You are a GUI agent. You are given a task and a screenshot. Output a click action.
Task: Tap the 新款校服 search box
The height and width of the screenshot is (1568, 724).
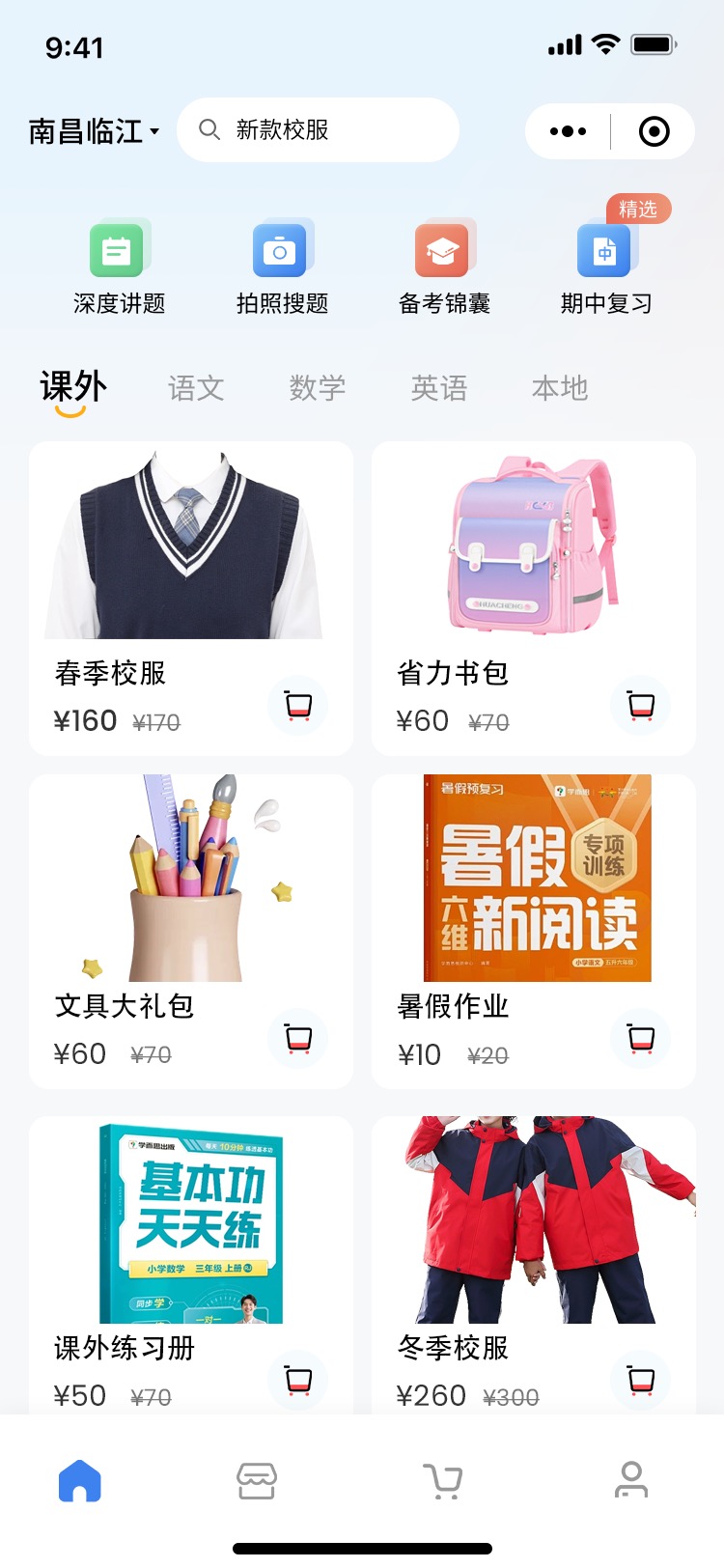(x=318, y=129)
